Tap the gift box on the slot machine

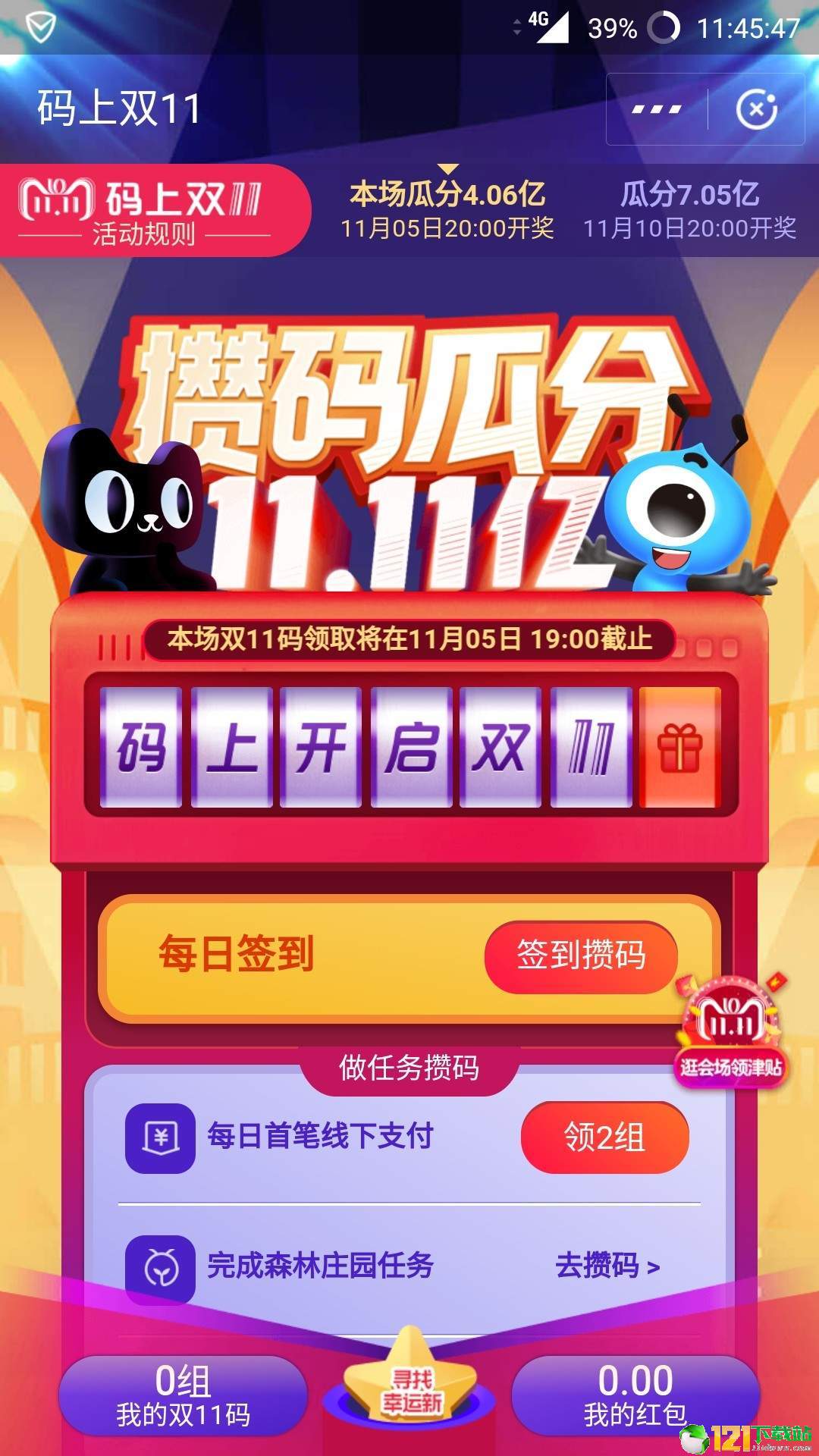680,748
